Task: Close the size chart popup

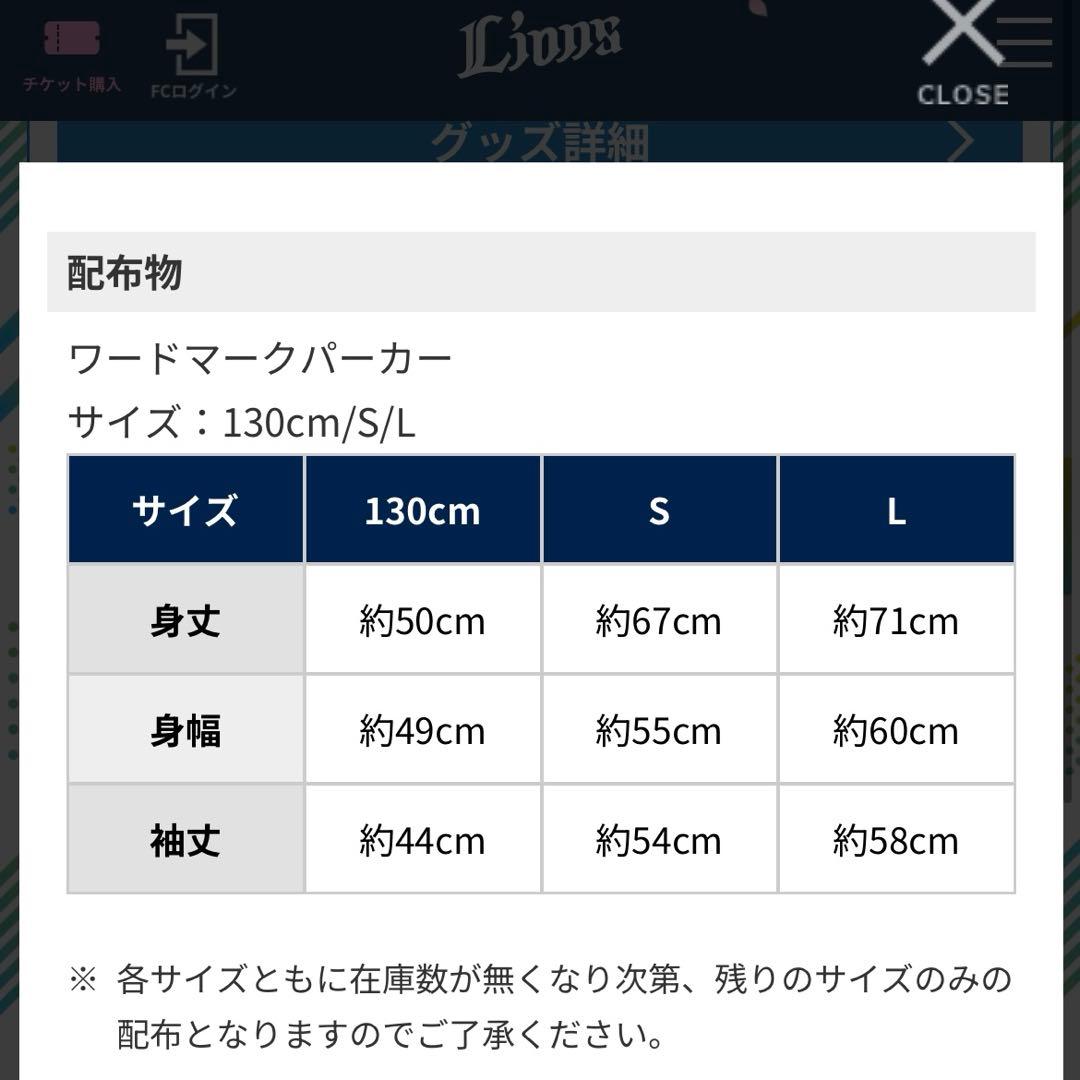Action: click(x=962, y=54)
